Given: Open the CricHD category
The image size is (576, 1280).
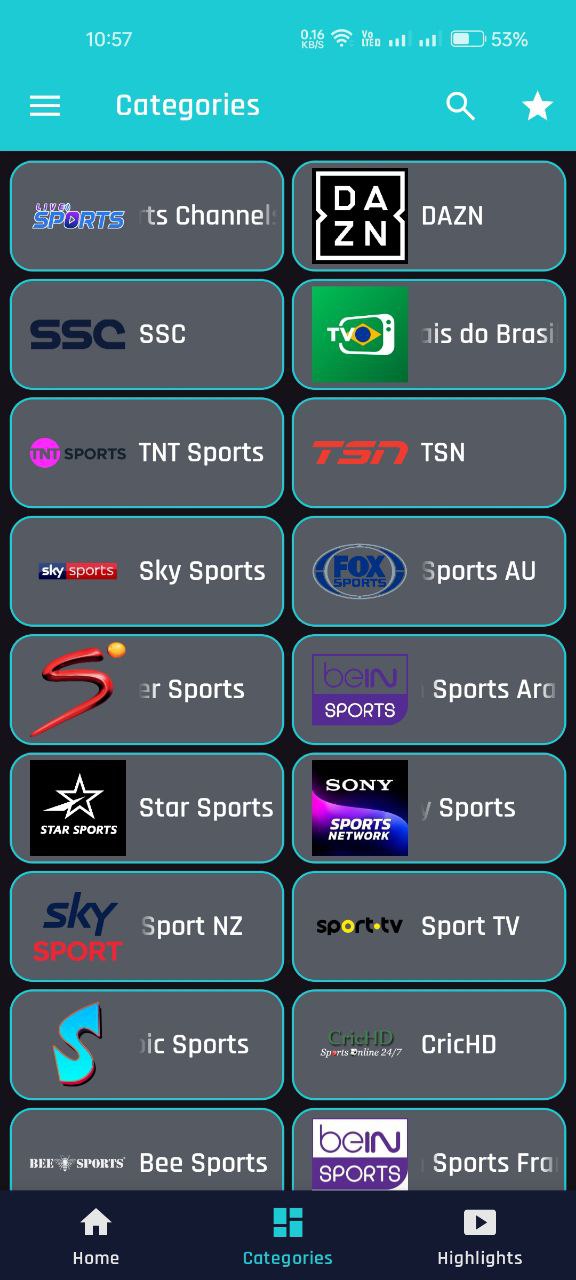Looking at the screenshot, I should (429, 1045).
